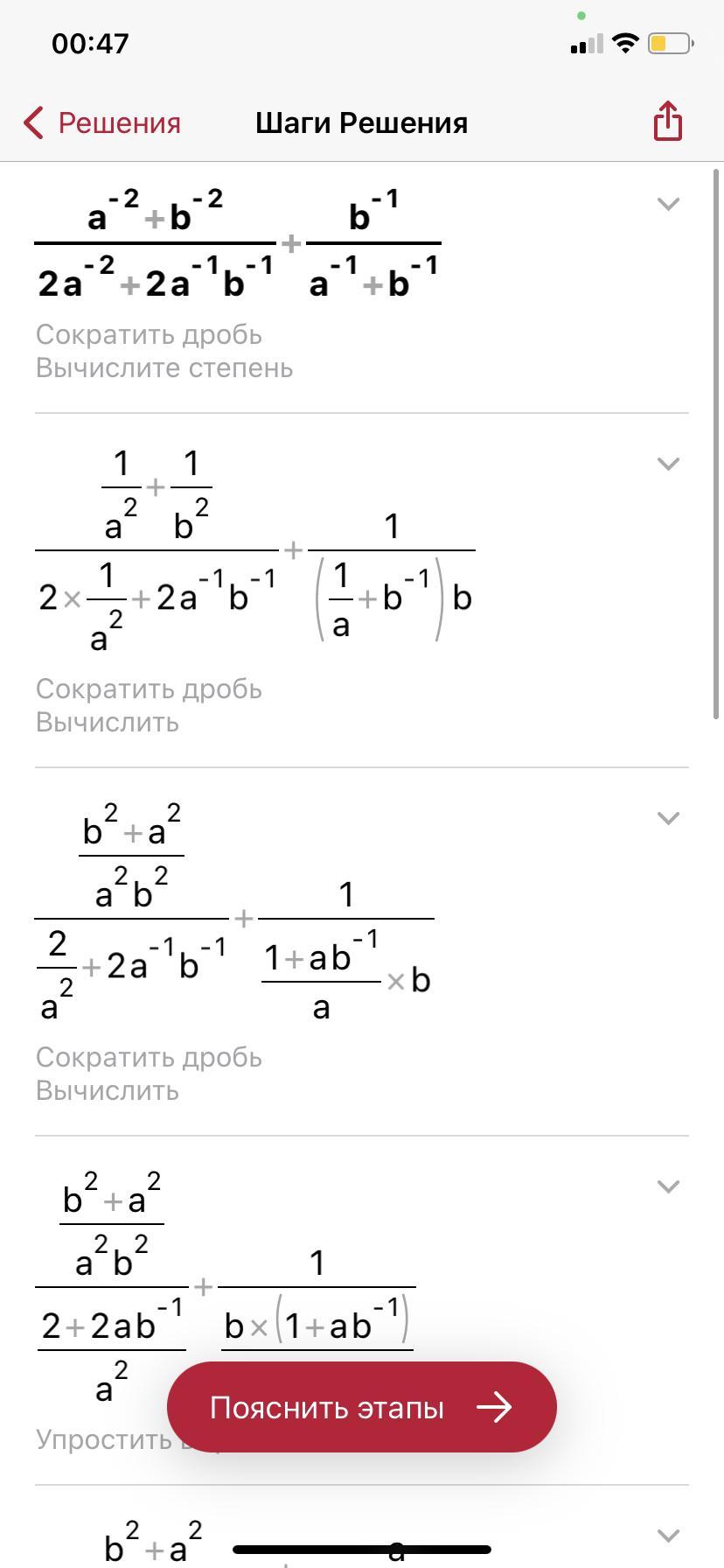Viewport: 724px width, 1568px height.
Task: Expand the step with 2/a² in the denominator
Action: 668,818
